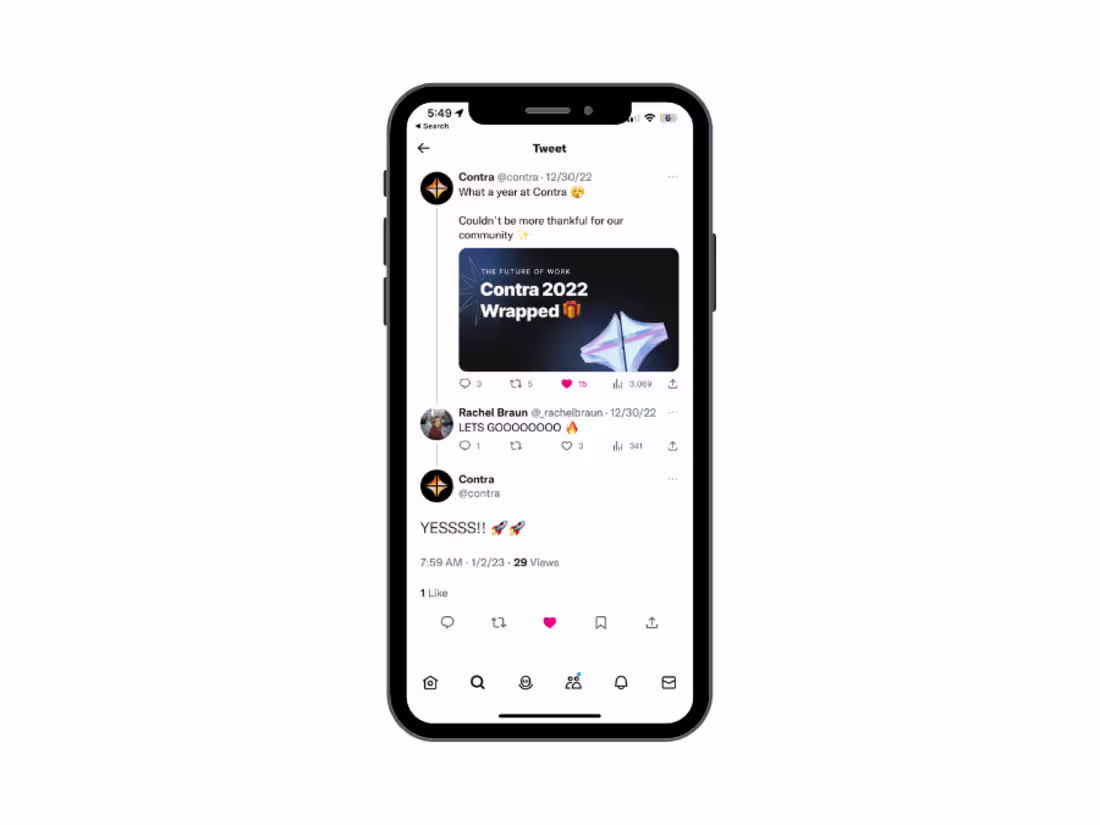The image size is (1100, 825).
Task: Share the YESSSS tweet
Action: click(x=652, y=622)
